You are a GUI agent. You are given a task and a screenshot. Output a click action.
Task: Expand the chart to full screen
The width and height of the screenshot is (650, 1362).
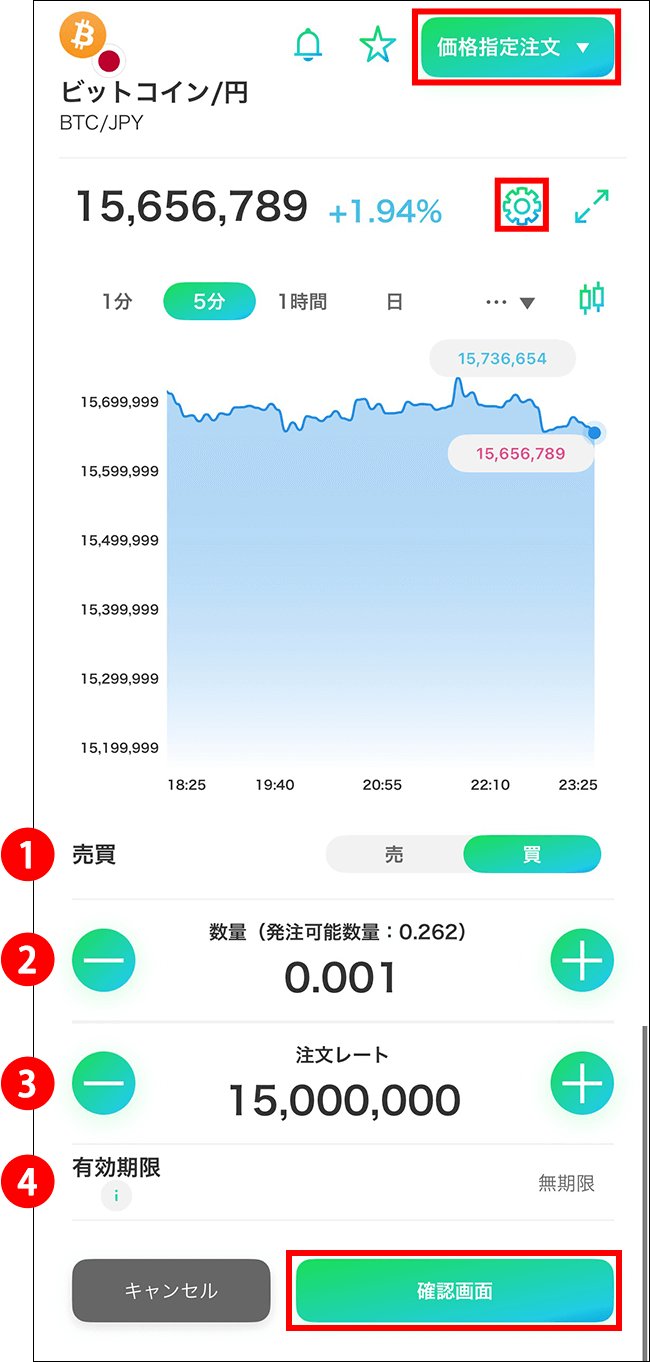click(593, 206)
